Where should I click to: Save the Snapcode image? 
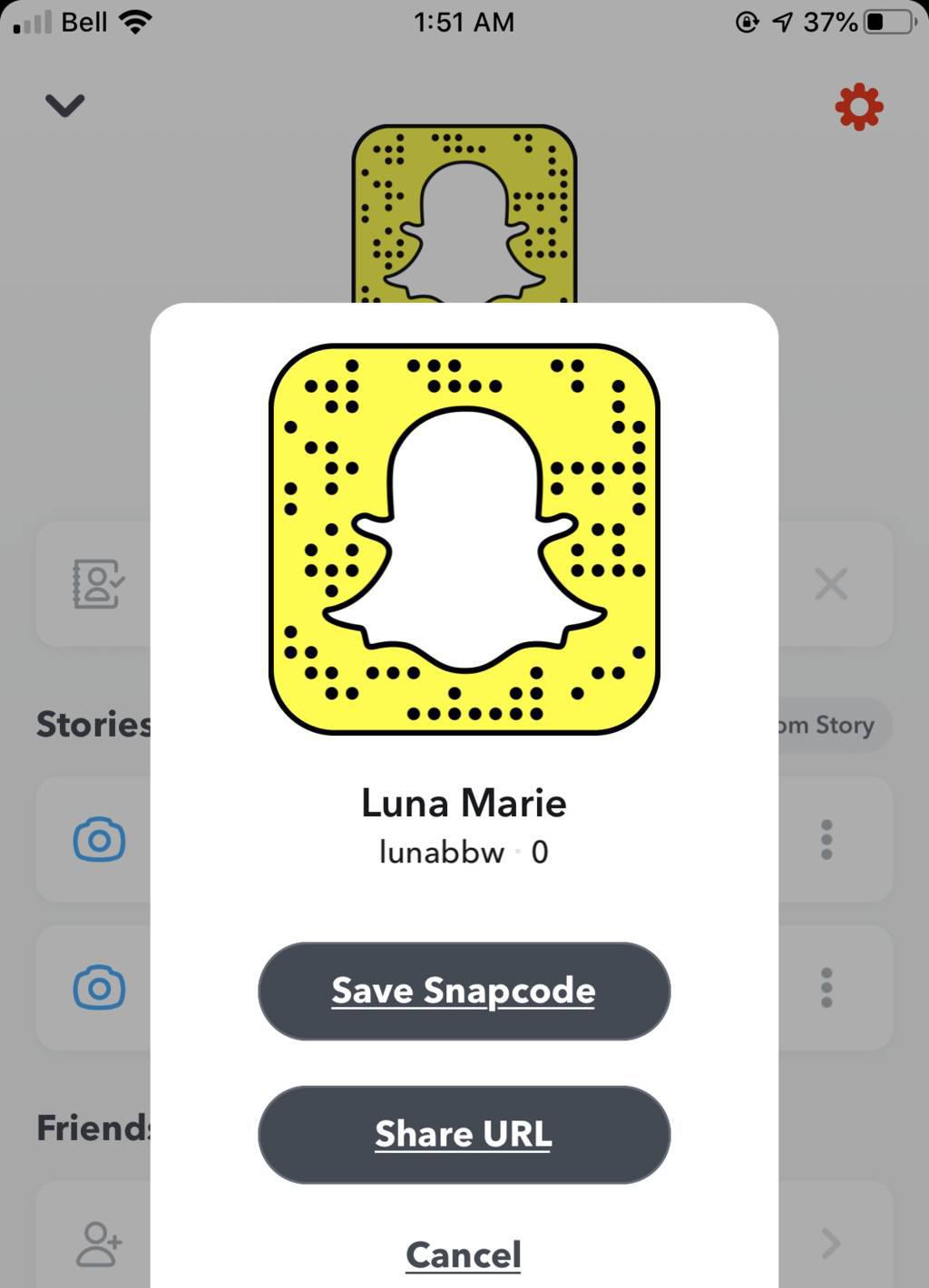click(464, 990)
